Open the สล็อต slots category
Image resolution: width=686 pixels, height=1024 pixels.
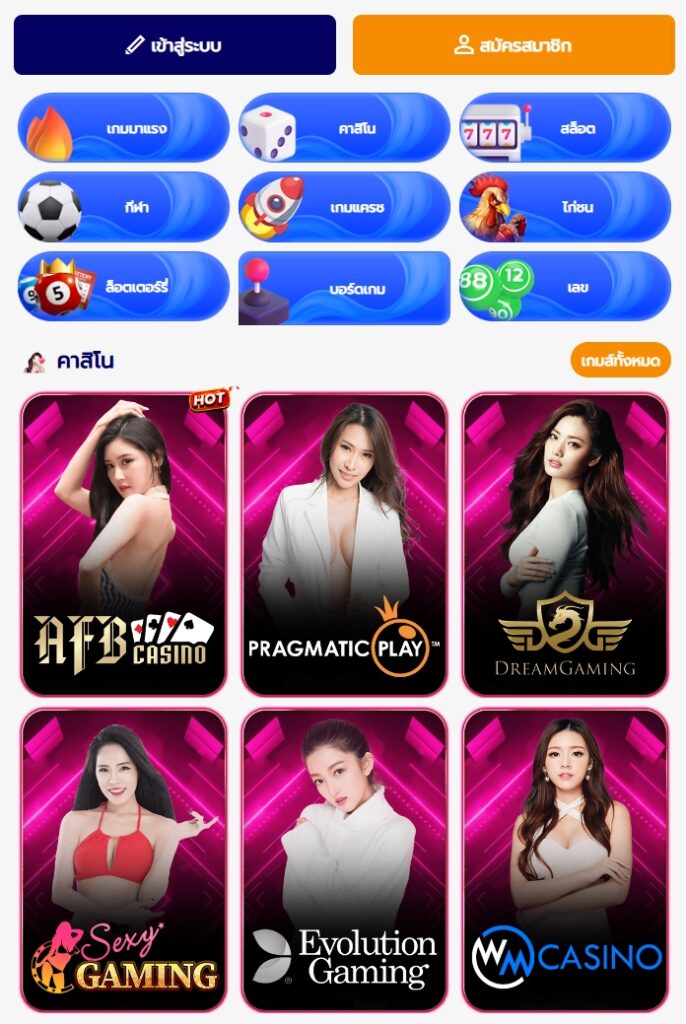tap(565, 128)
